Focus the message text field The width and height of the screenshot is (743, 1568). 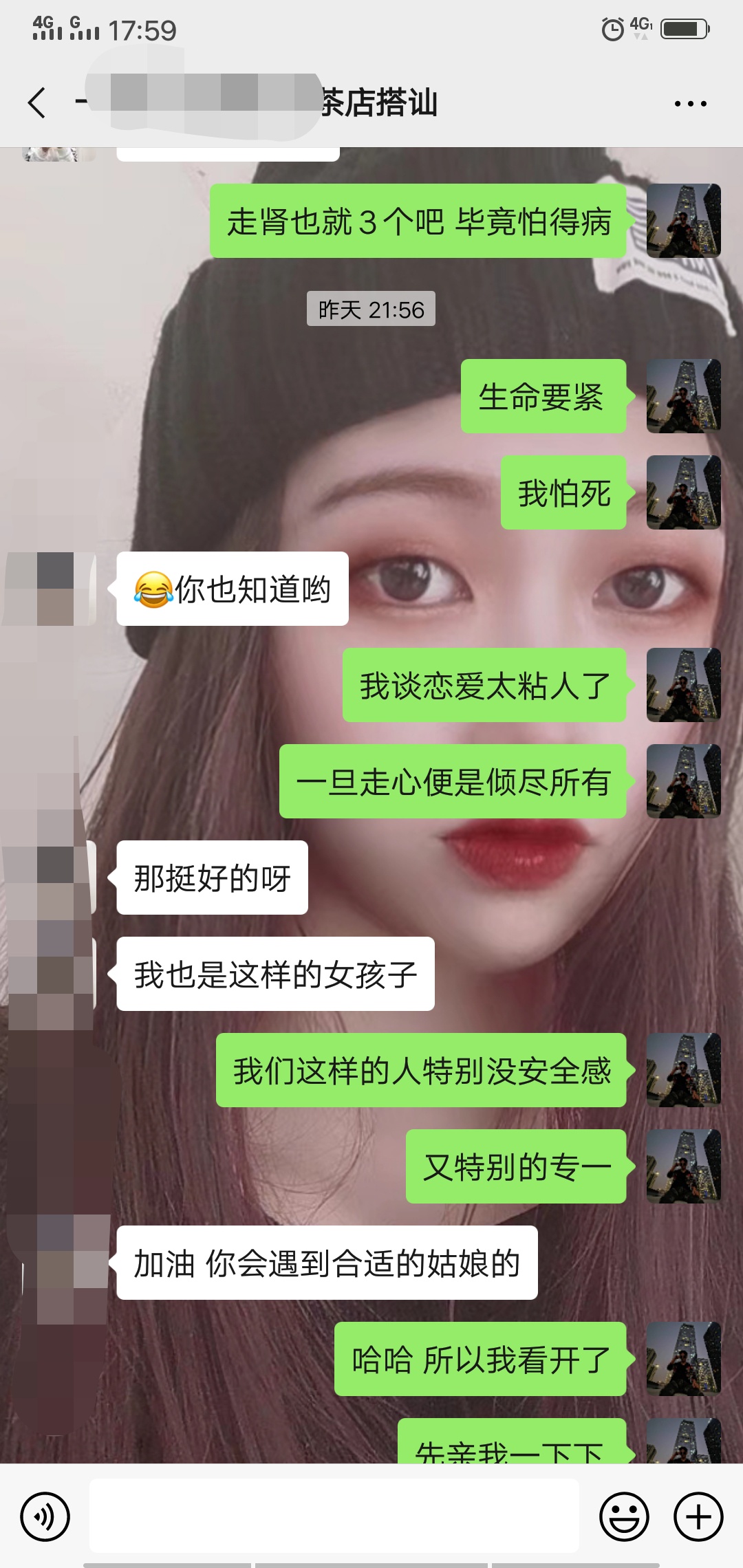tap(334, 1516)
